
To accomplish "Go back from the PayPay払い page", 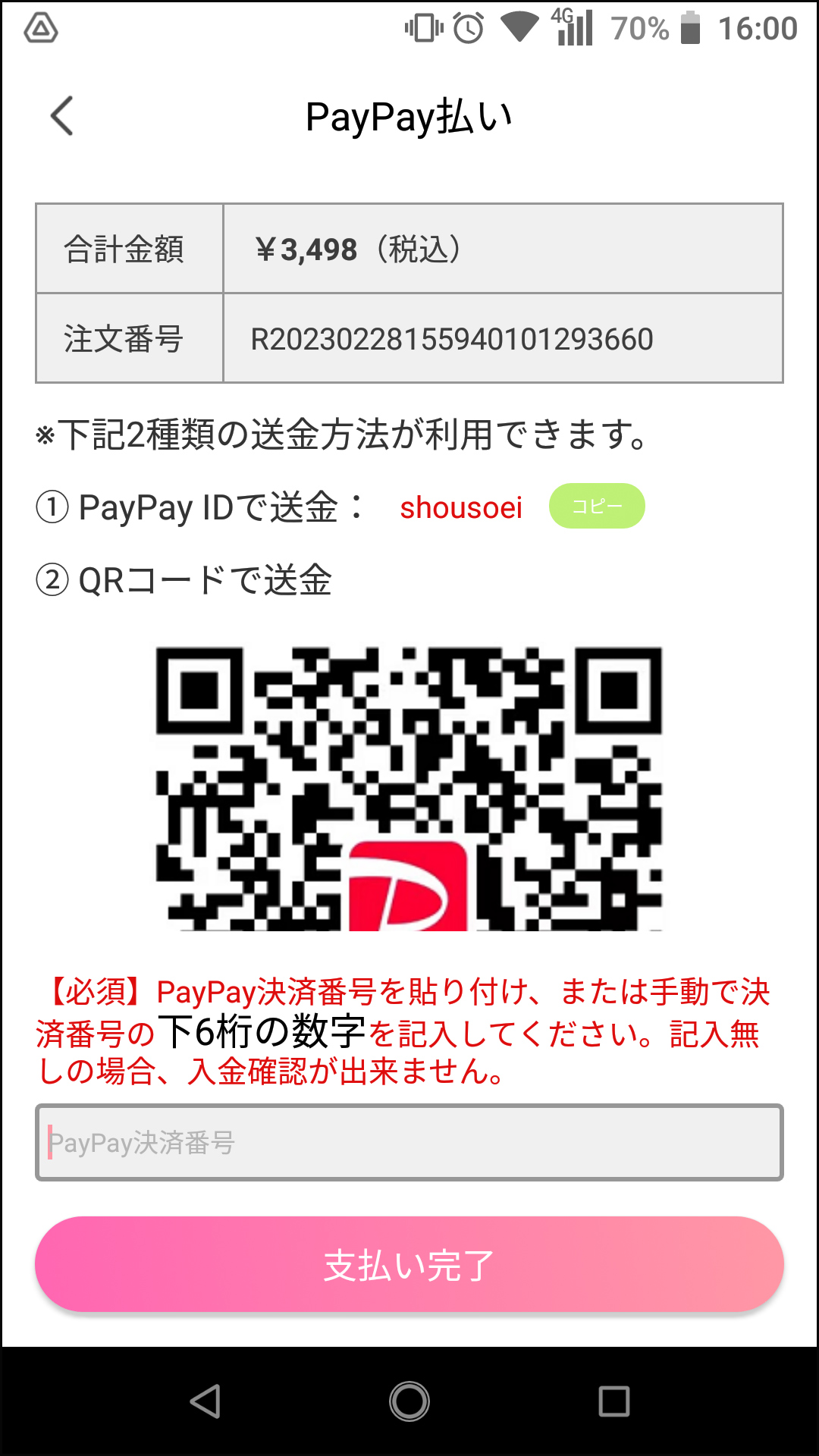I will tap(62, 116).
